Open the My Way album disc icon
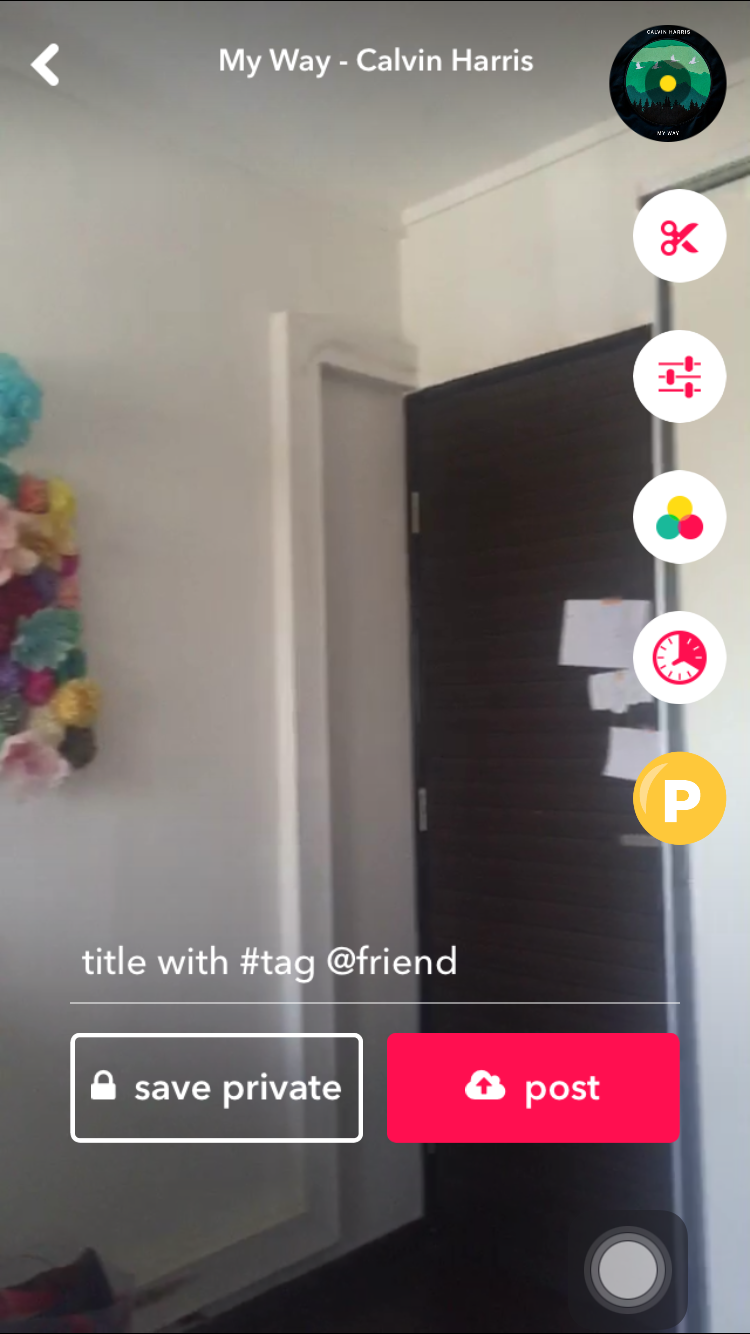750x1334 pixels. click(x=667, y=83)
